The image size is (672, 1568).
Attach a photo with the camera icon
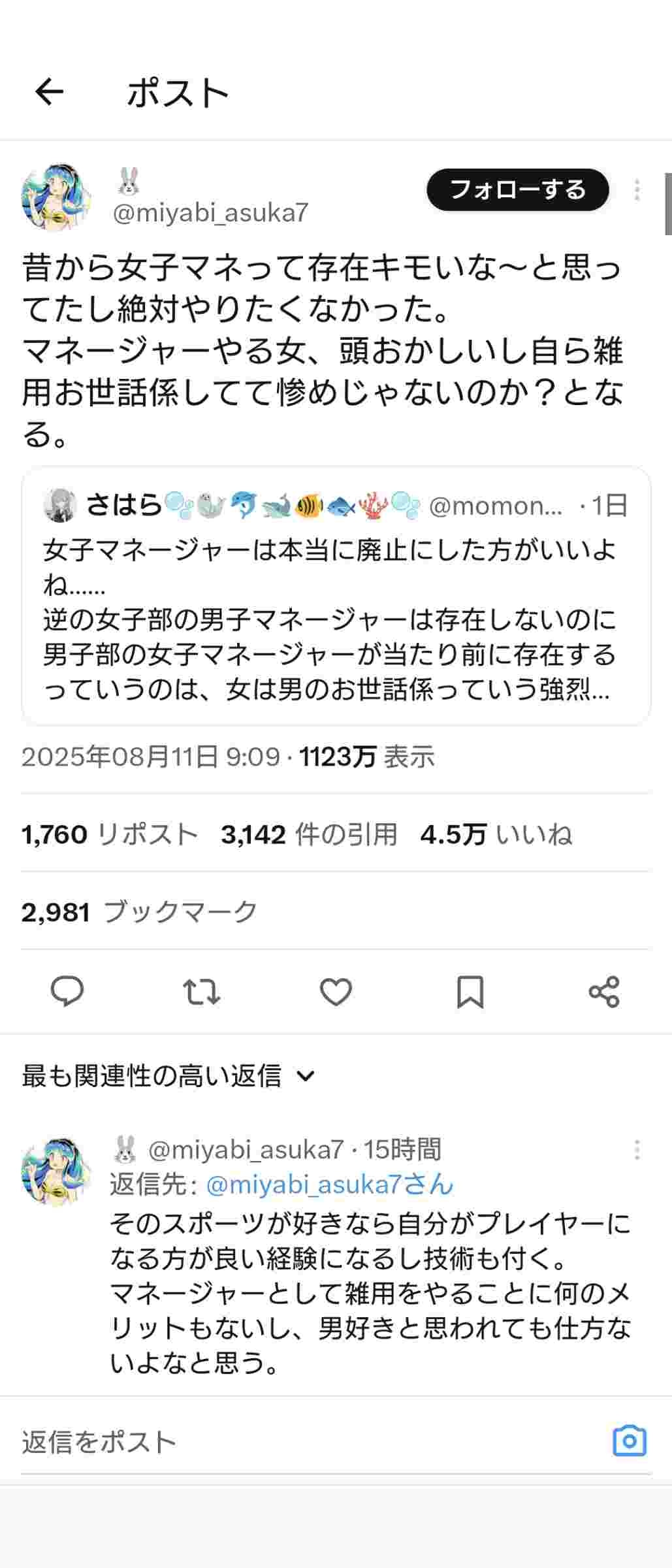(630, 1441)
